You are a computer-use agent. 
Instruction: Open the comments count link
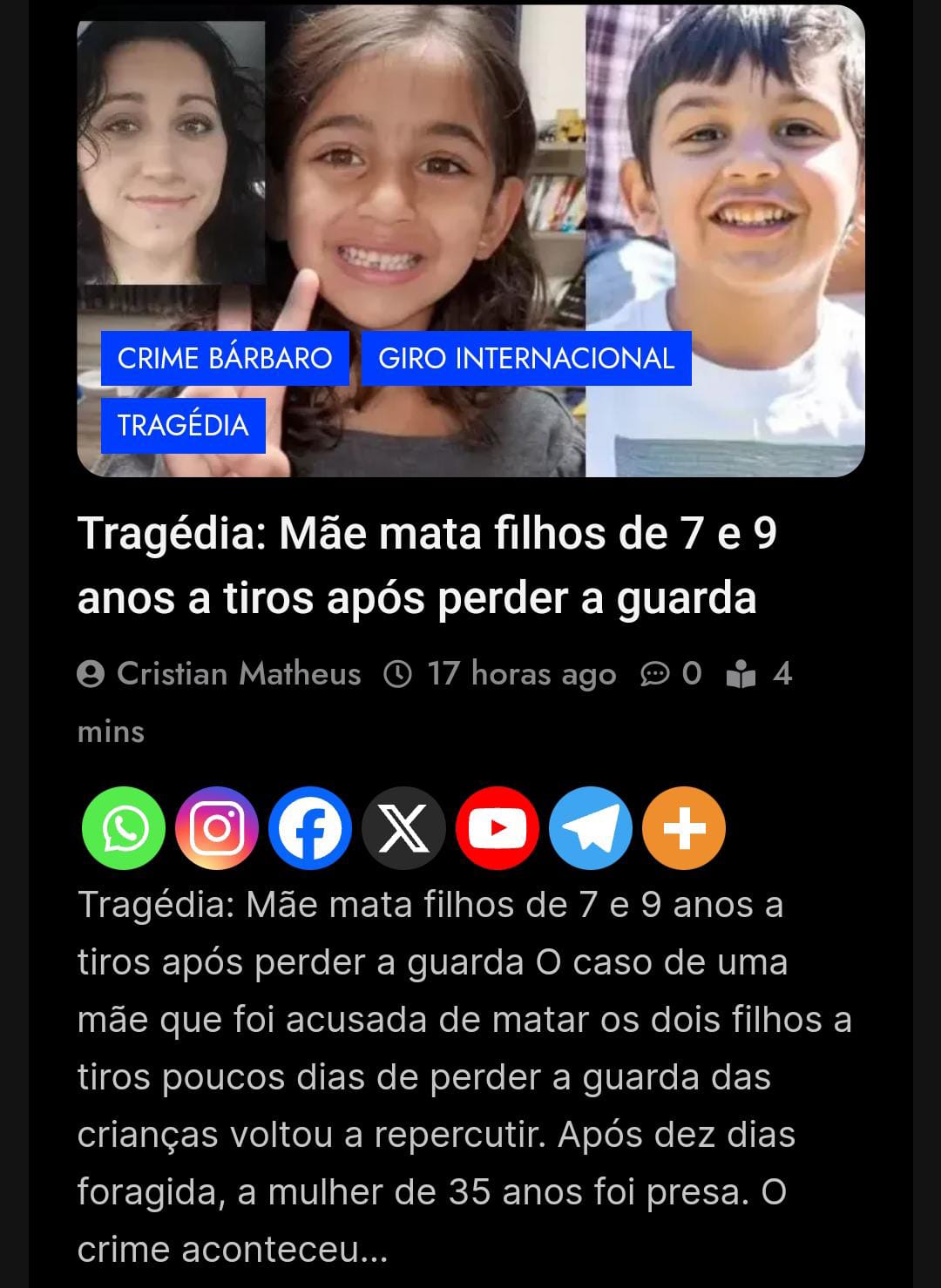pyautogui.click(x=672, y=673)
